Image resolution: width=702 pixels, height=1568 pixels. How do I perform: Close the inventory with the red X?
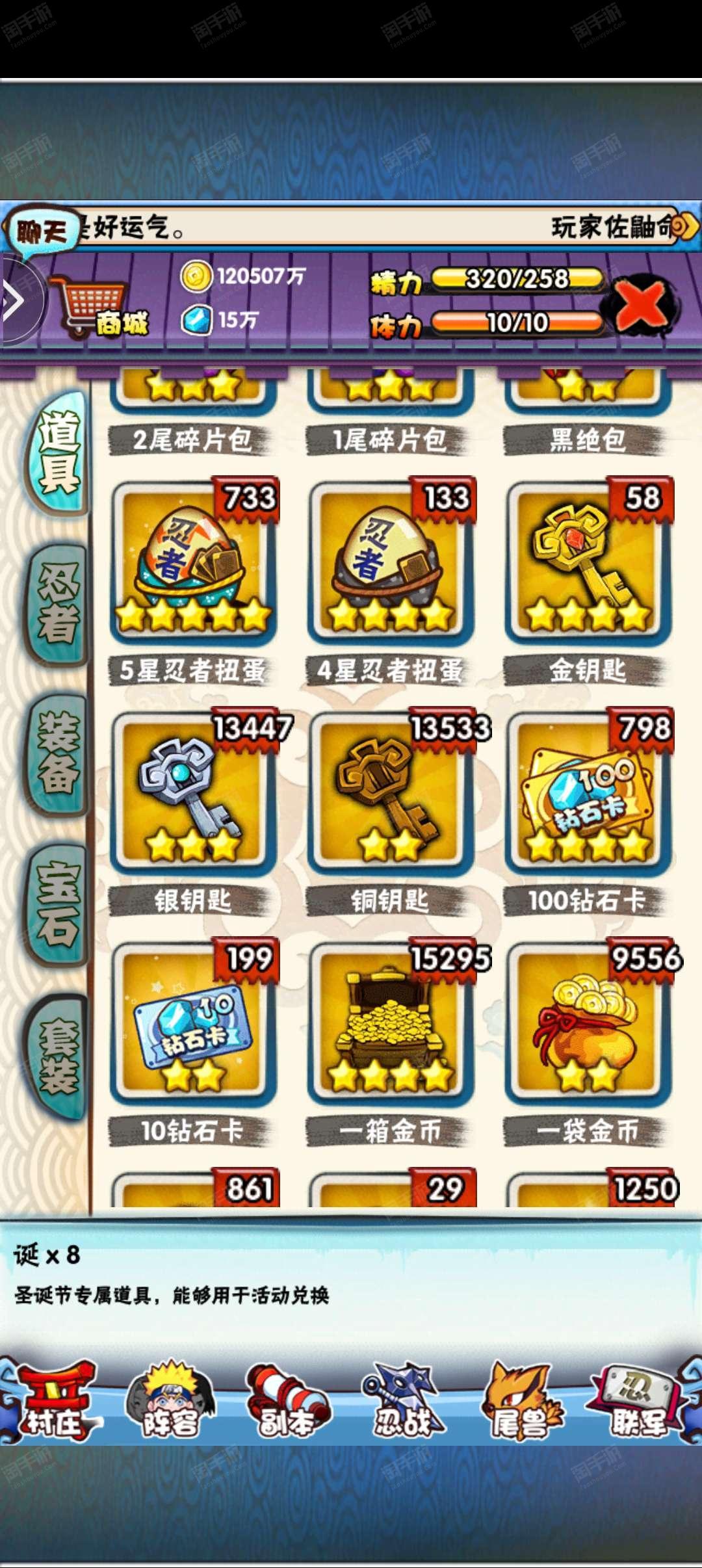[641, 304]
